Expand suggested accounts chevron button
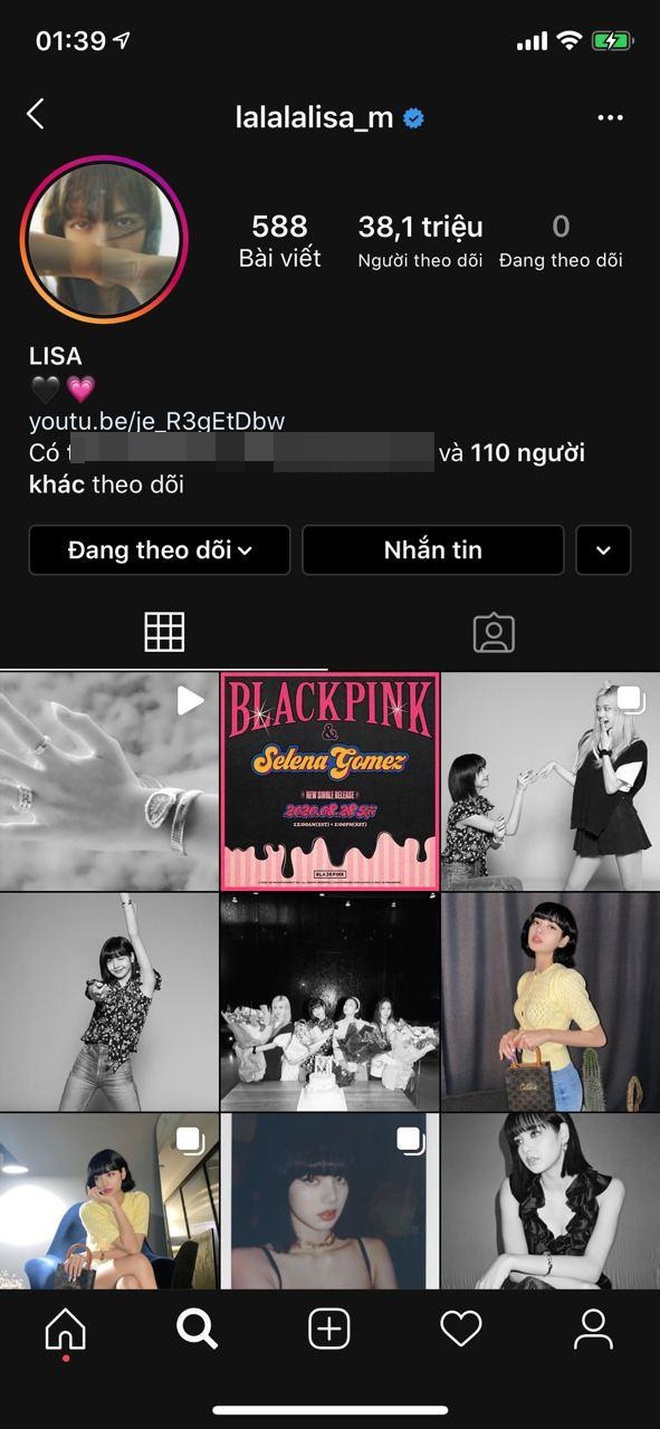 (603, 550)
